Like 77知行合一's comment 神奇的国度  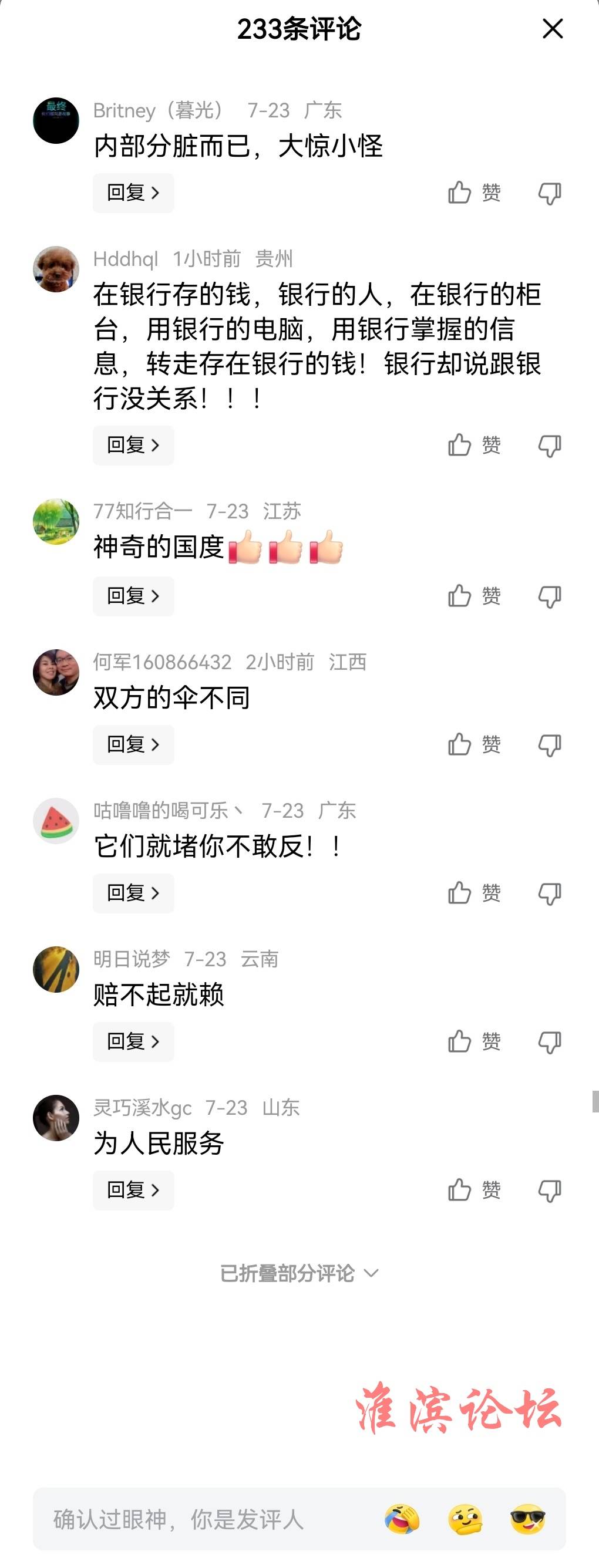click(473, 596)
